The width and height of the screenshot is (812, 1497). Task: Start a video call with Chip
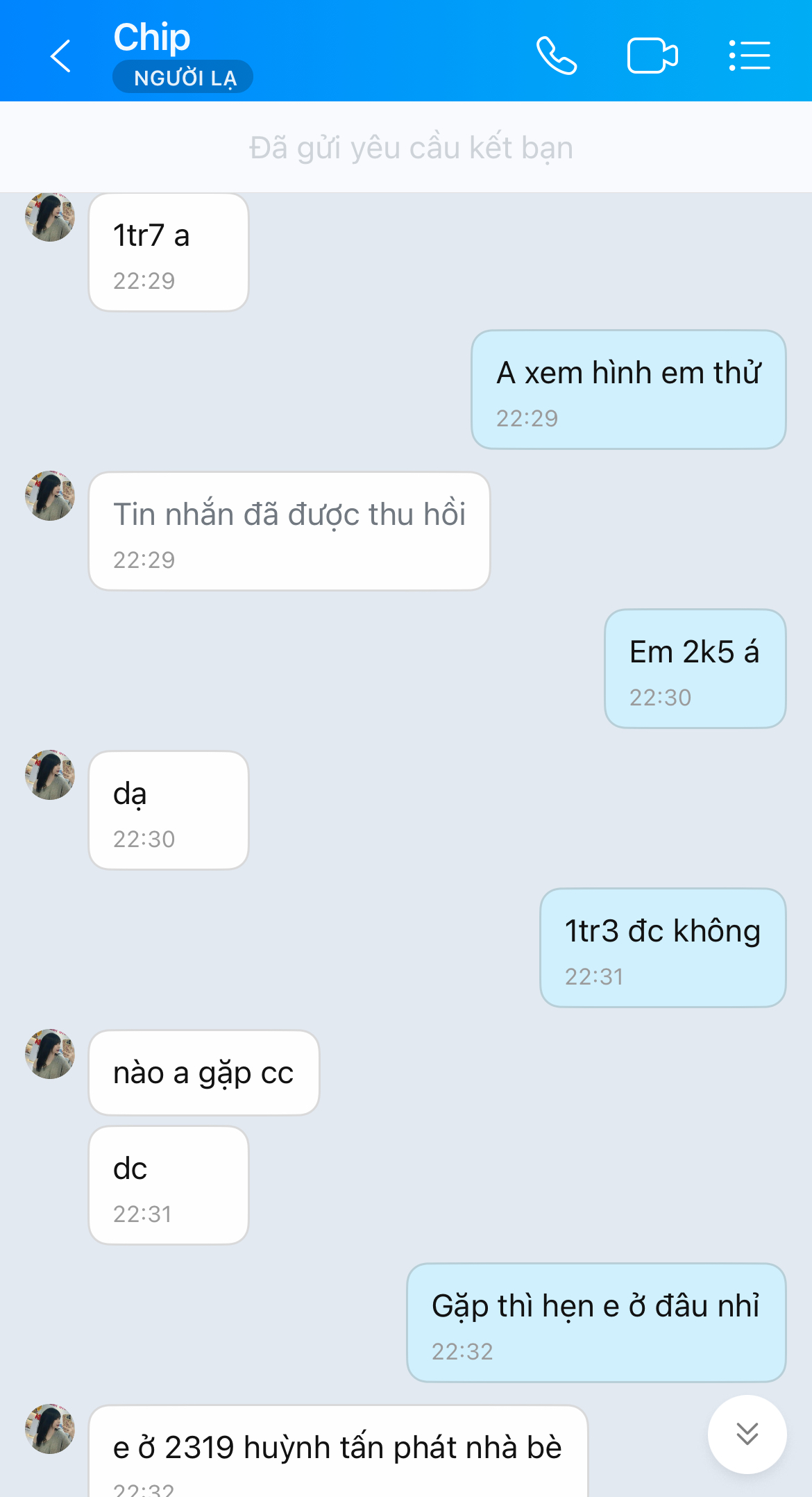click(x=652, y=56)
